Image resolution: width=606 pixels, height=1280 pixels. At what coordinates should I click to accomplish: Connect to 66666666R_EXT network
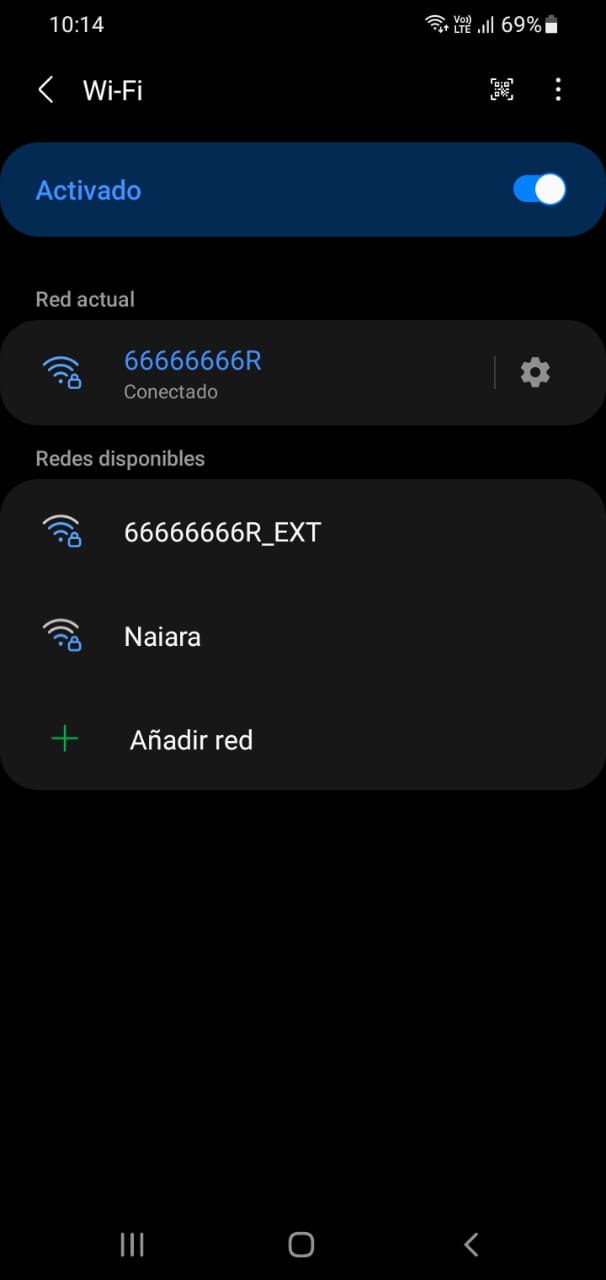[222, 532]
